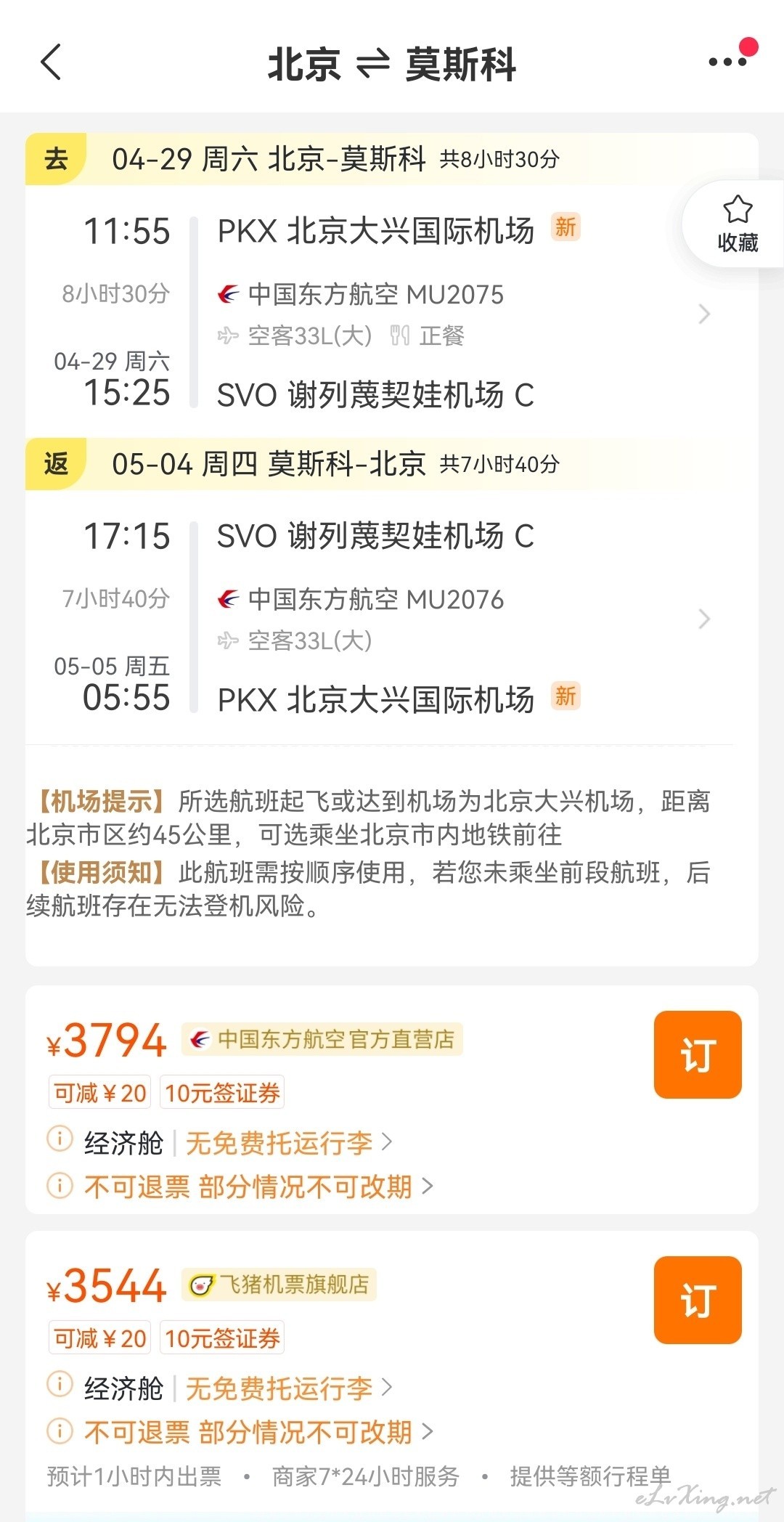Go back using the top-left arrow
Image resolution: width=784 pixels, height=1522 pixels.
point(51,62)
